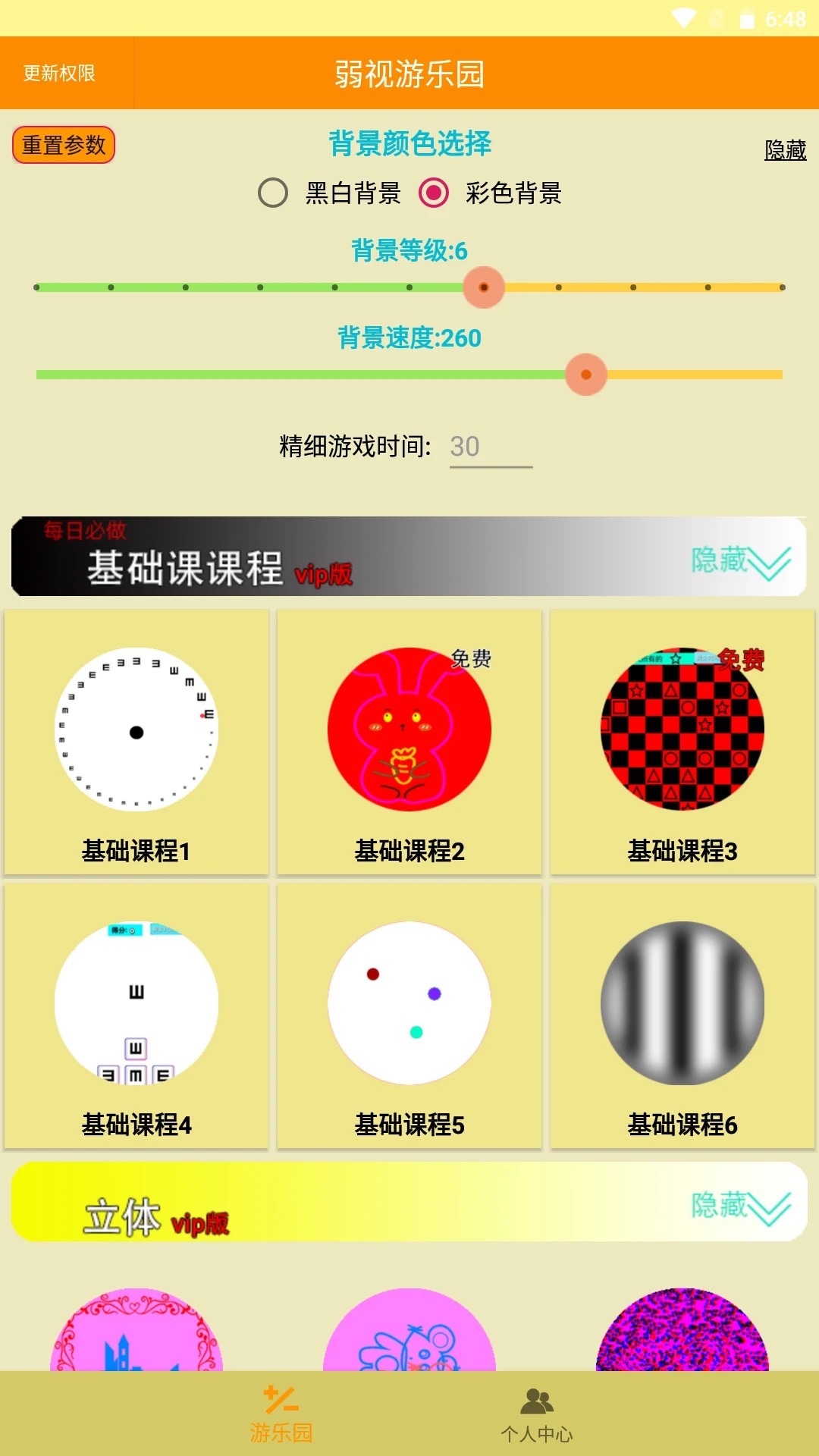This screenshot has height=1456, width=819.
Task: Tap the 个人中心 person icon at bottom
Action: (537, 1415)
